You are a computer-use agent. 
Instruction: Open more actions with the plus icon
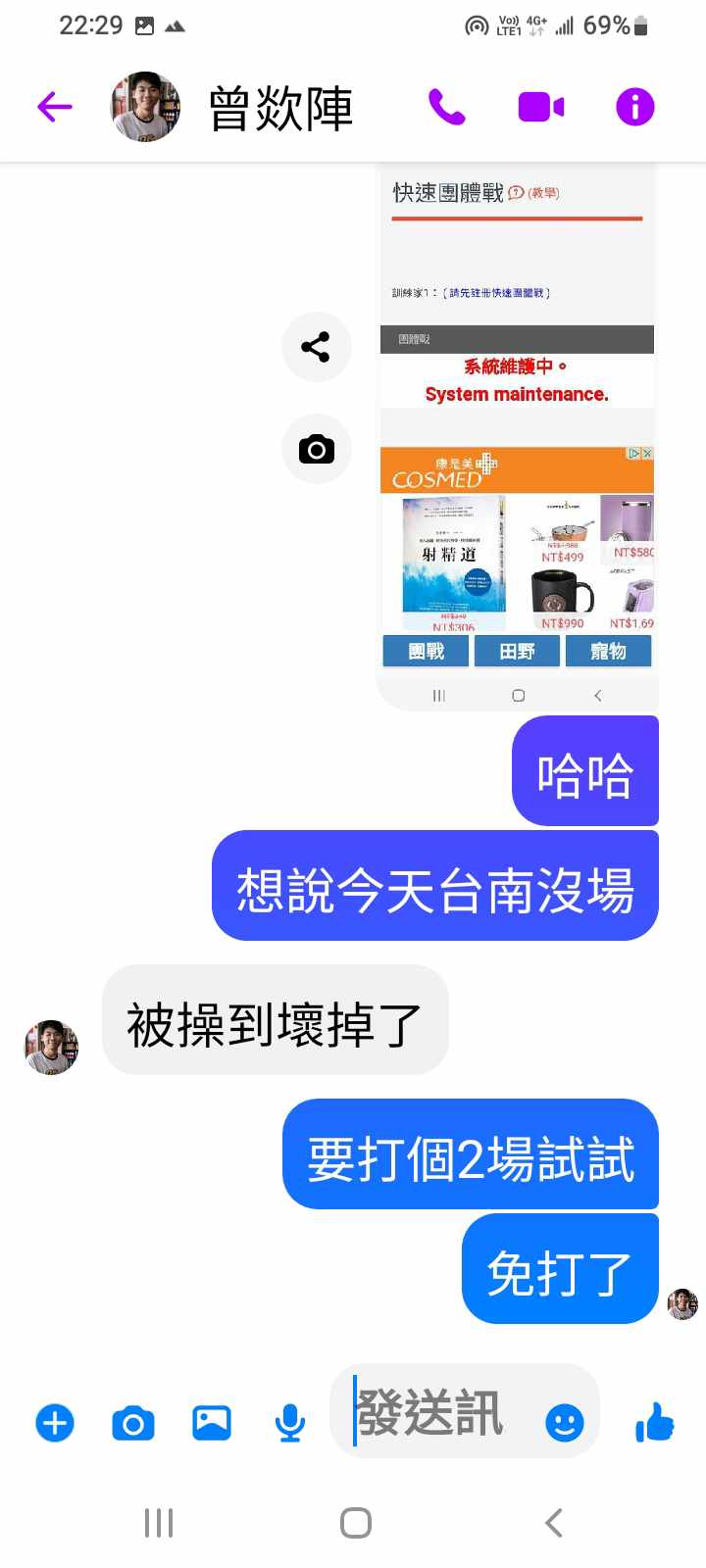(x=55, y=1423)
